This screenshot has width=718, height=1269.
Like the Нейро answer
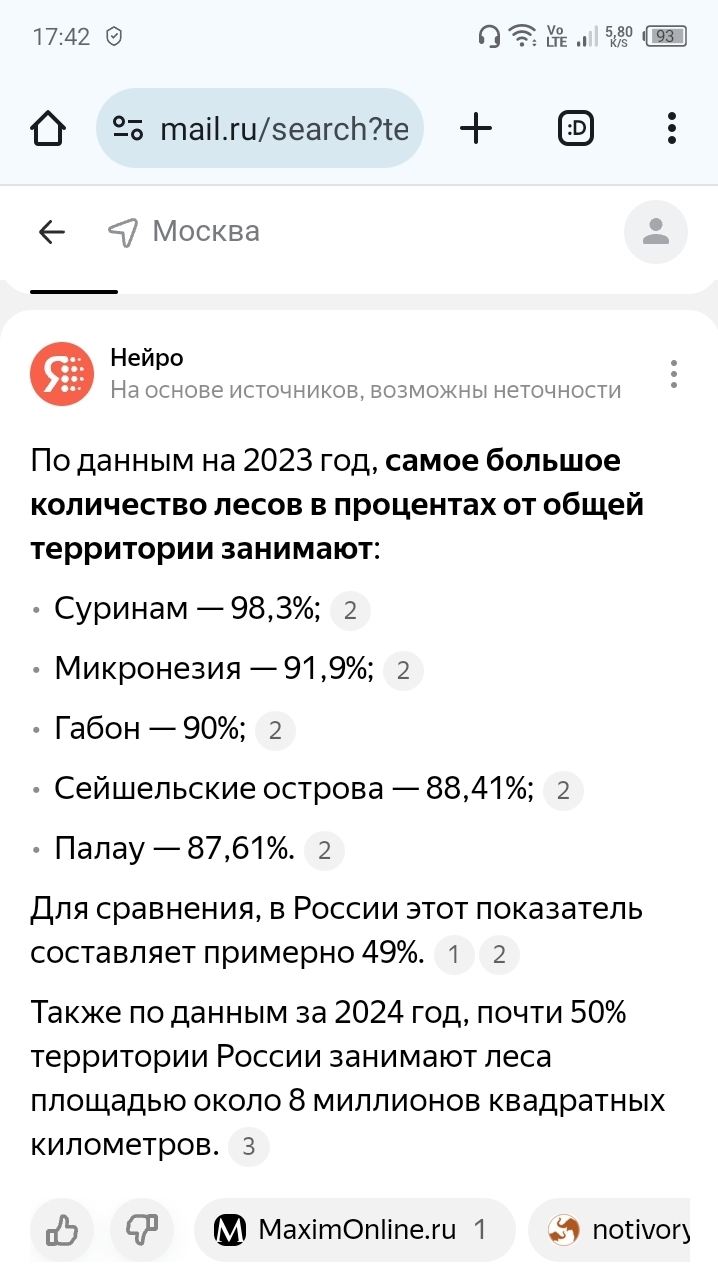click(62, 1229)
